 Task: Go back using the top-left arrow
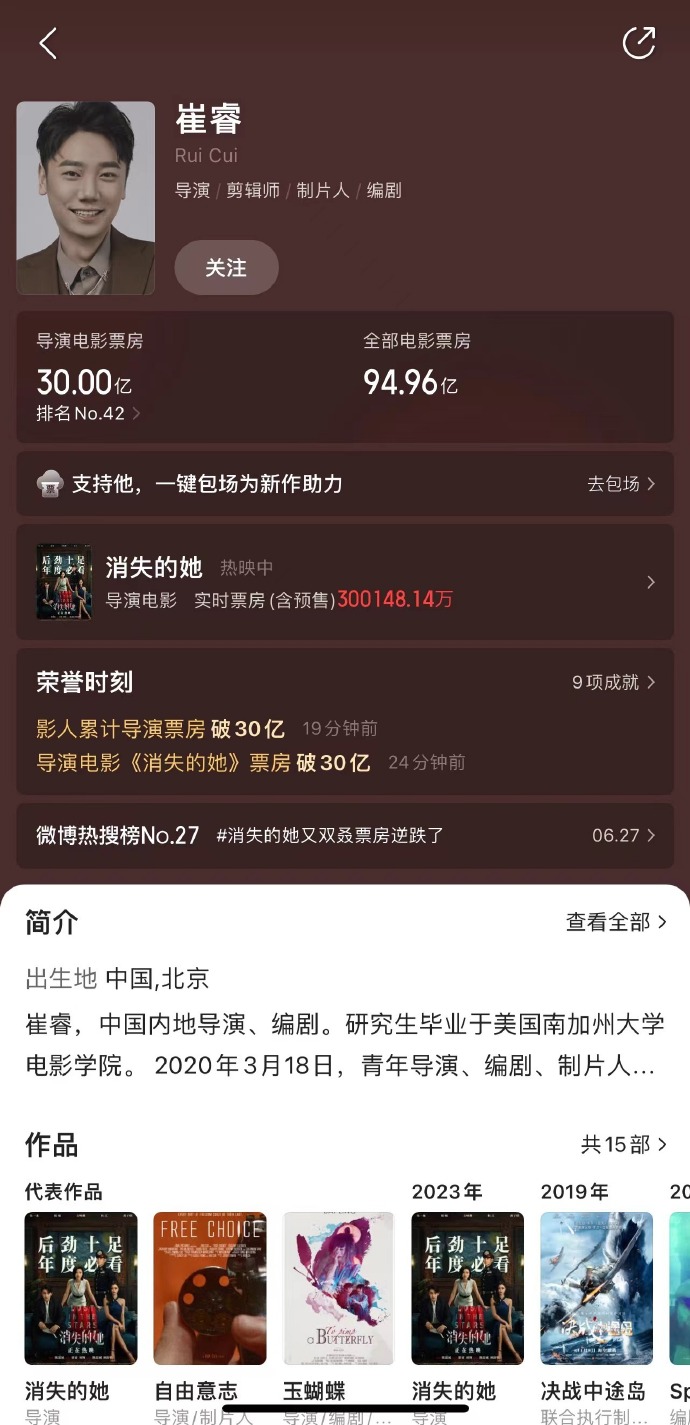point(47,43)
